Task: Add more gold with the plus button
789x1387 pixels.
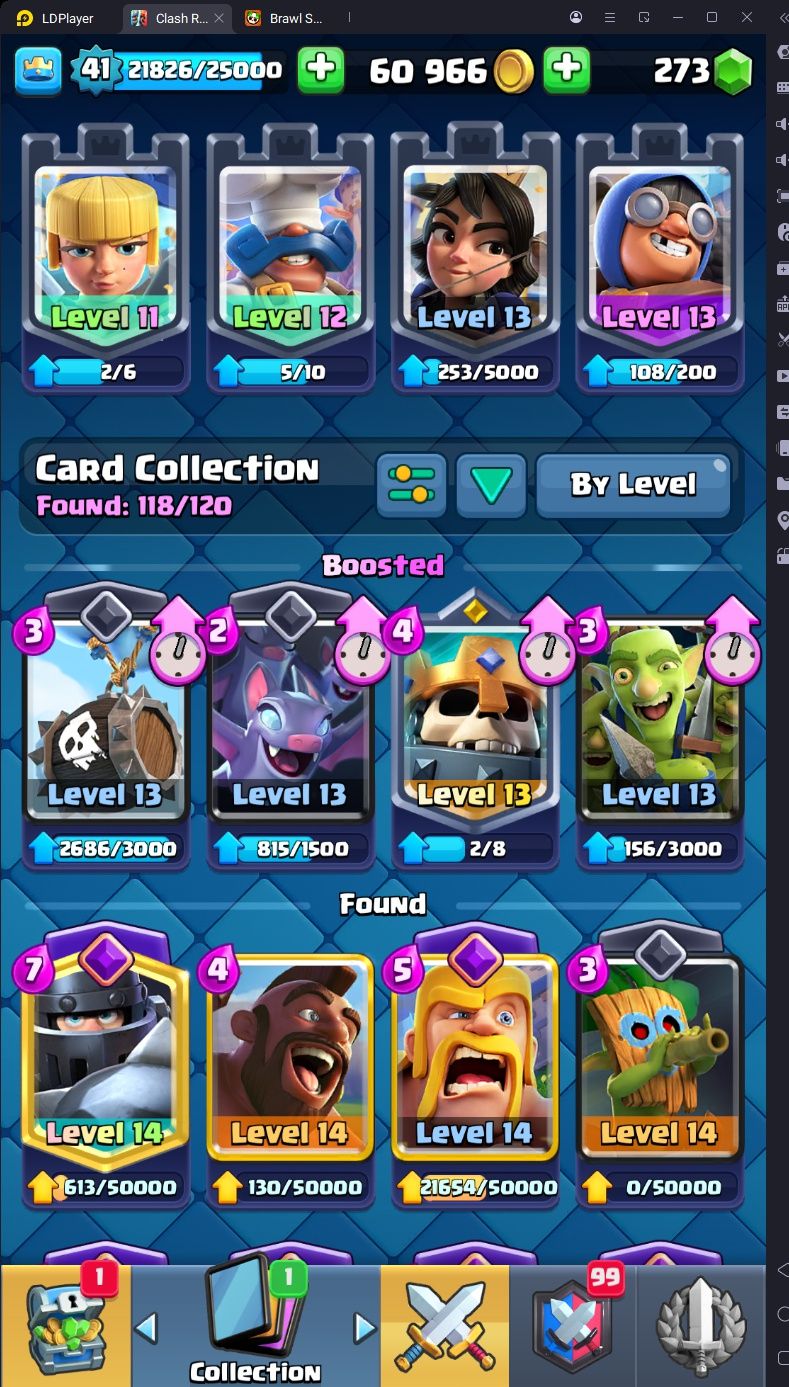Action: click(x=566, y=70)
